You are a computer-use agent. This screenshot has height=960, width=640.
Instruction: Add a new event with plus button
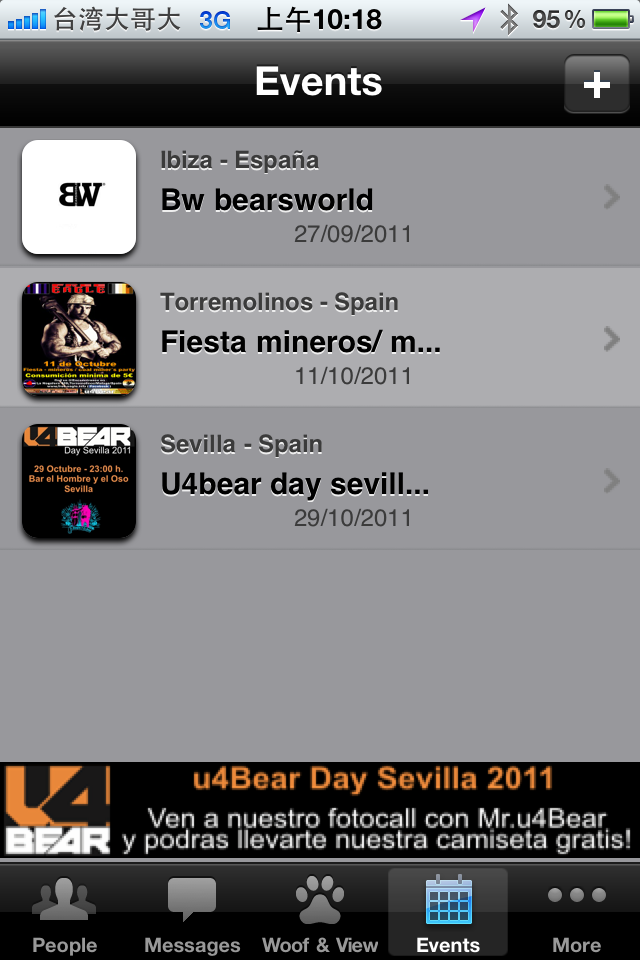pos(596,85)
